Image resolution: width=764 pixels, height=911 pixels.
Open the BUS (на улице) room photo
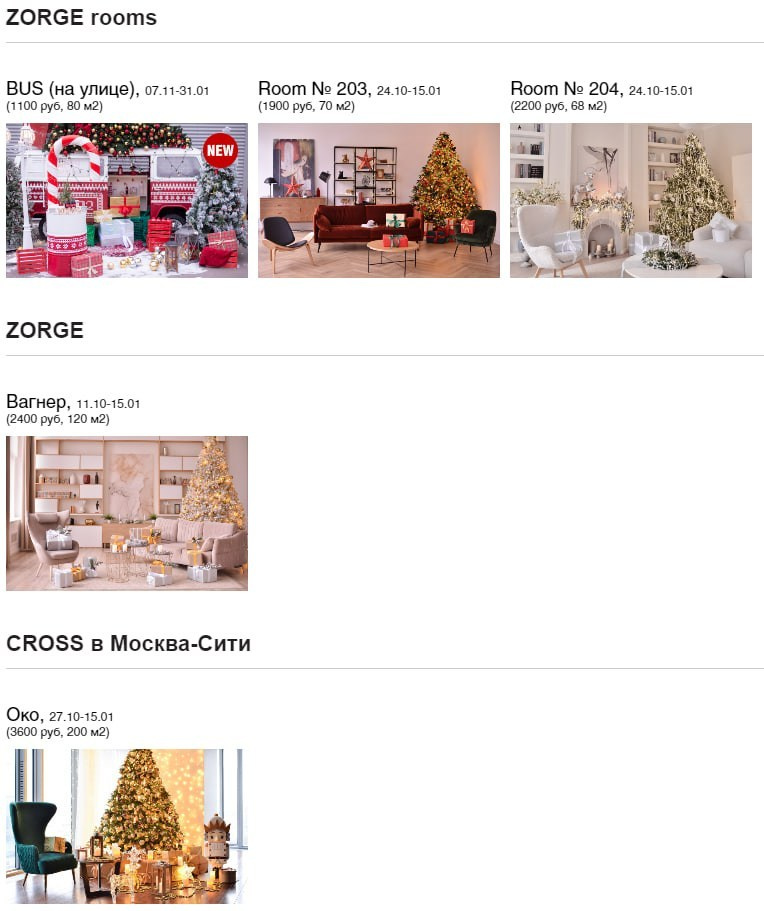(127, 200)
